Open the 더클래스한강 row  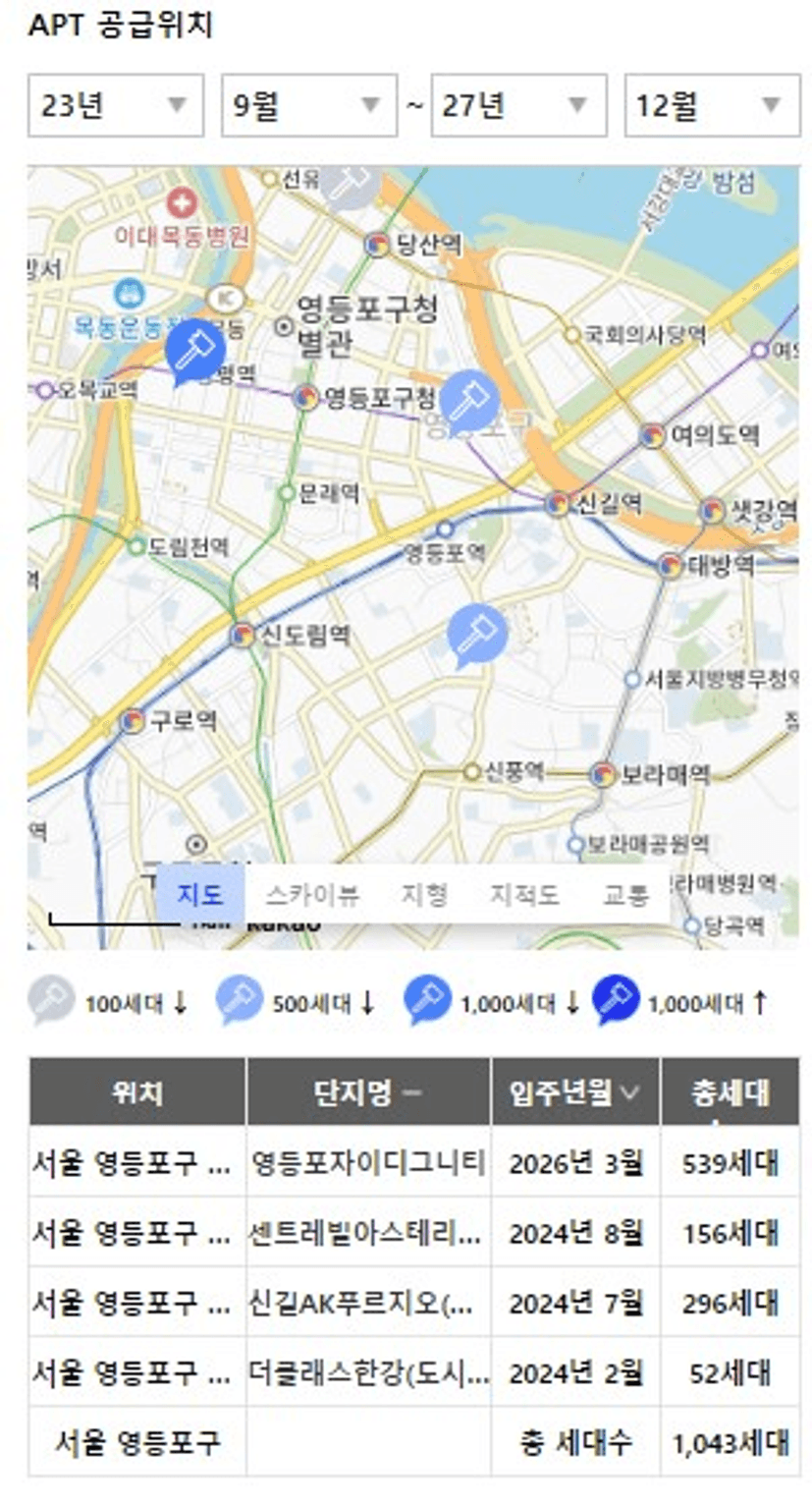[413, 1372]
